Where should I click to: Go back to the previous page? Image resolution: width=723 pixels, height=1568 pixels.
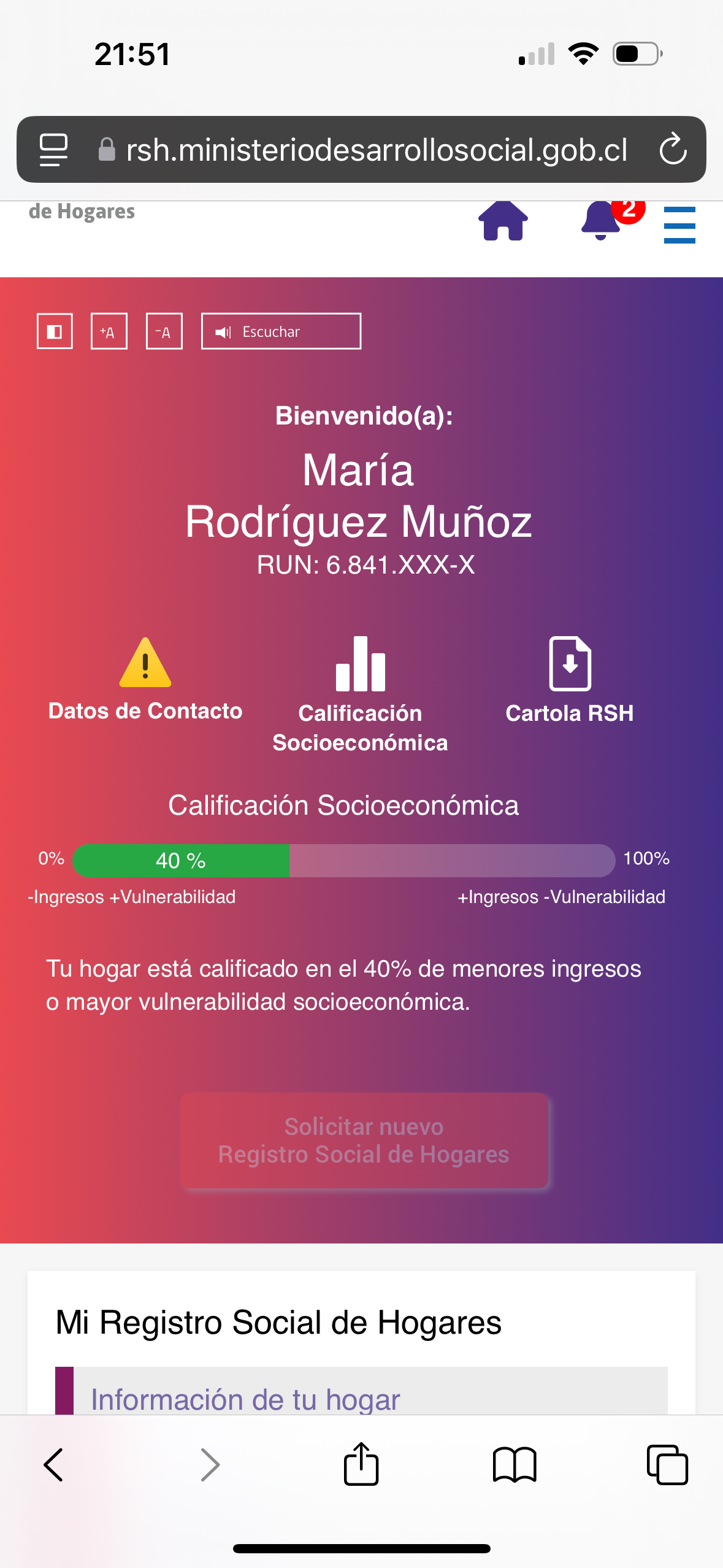pos(53,1465)
